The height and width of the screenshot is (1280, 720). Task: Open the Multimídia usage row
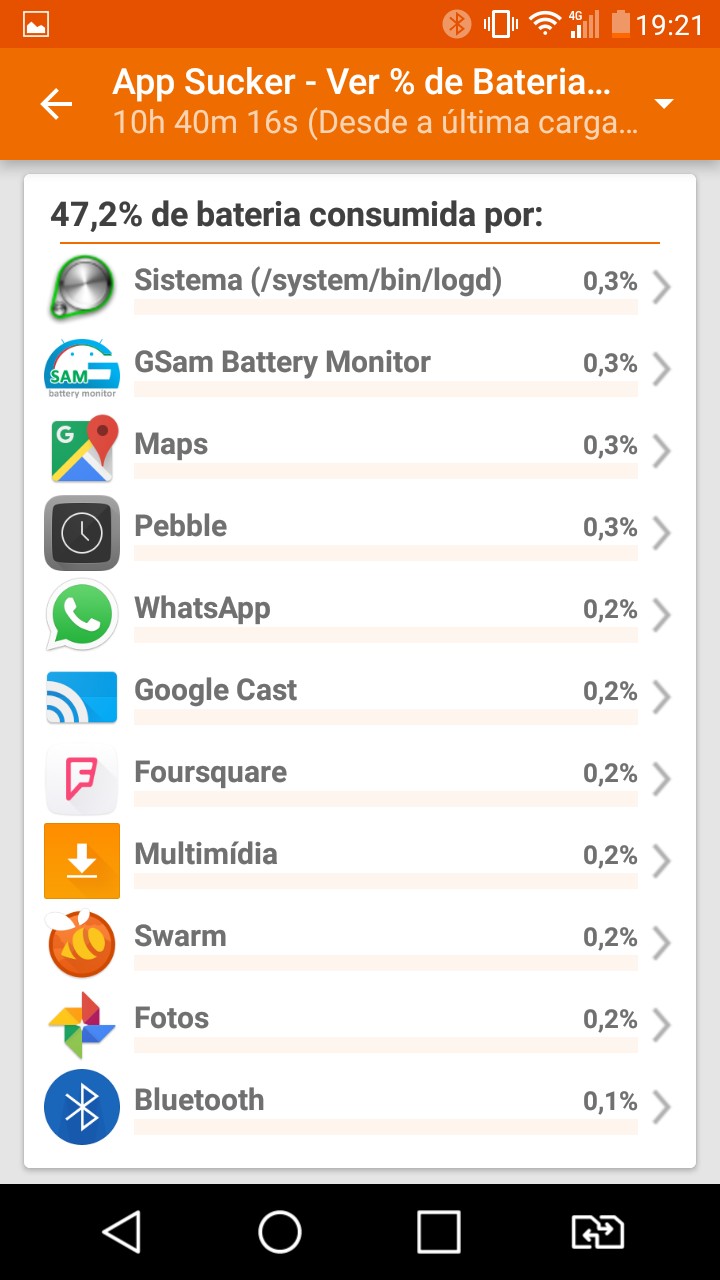[360, 861]
